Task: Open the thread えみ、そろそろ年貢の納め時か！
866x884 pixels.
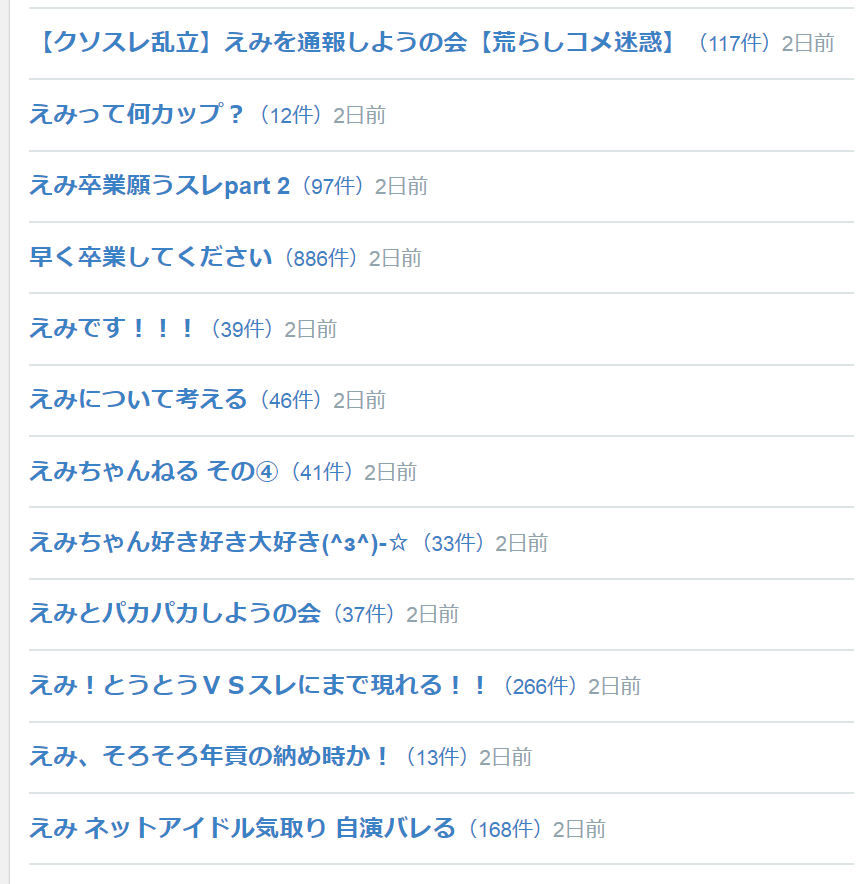Action: [210, 756]
